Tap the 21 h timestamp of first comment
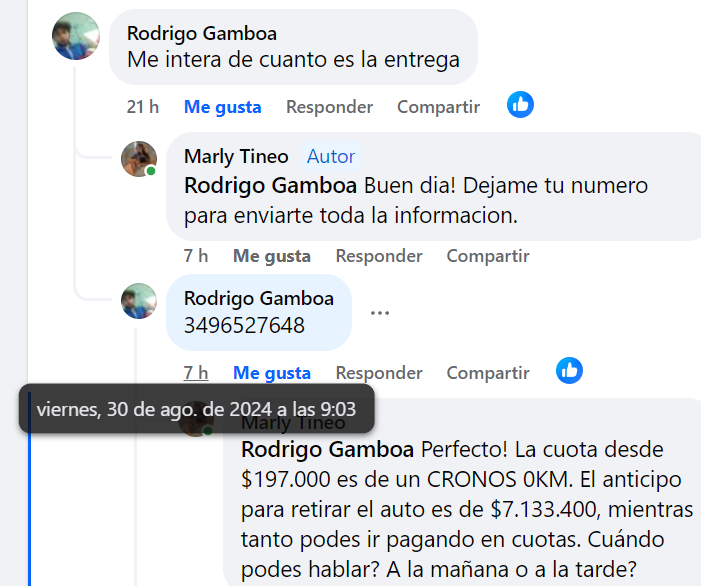701x586 pixels. (142, 107)
